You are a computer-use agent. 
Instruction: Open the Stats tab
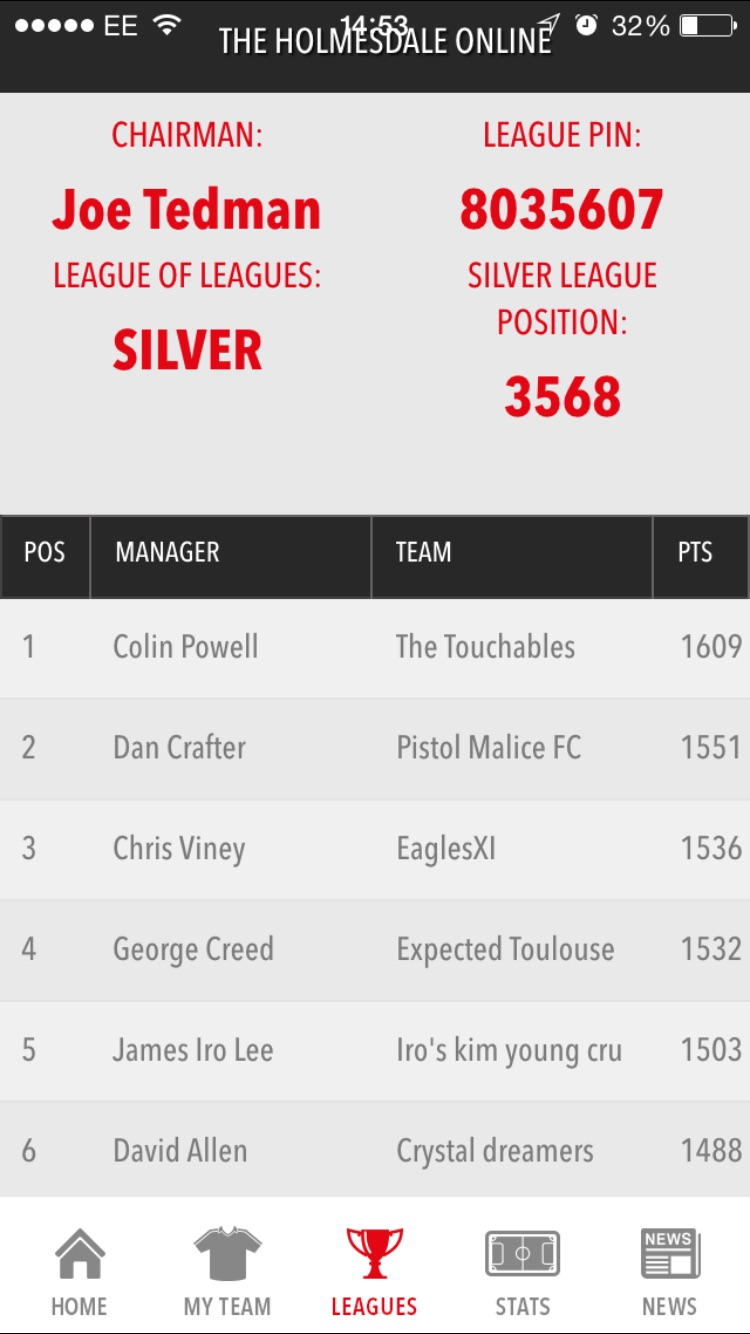522,1271
